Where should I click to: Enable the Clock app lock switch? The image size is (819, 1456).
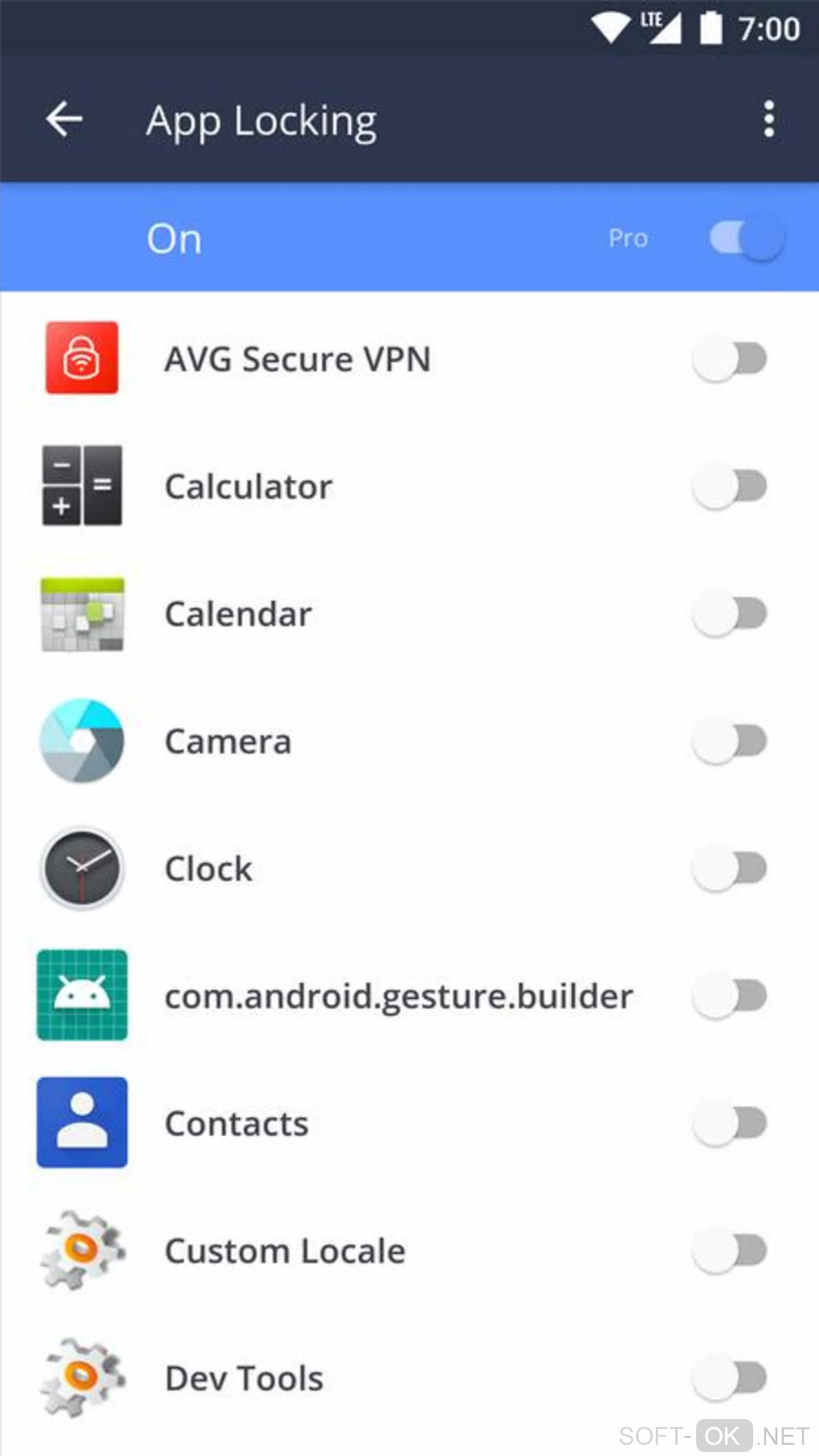pyautogui.click(x=730, y=869)
